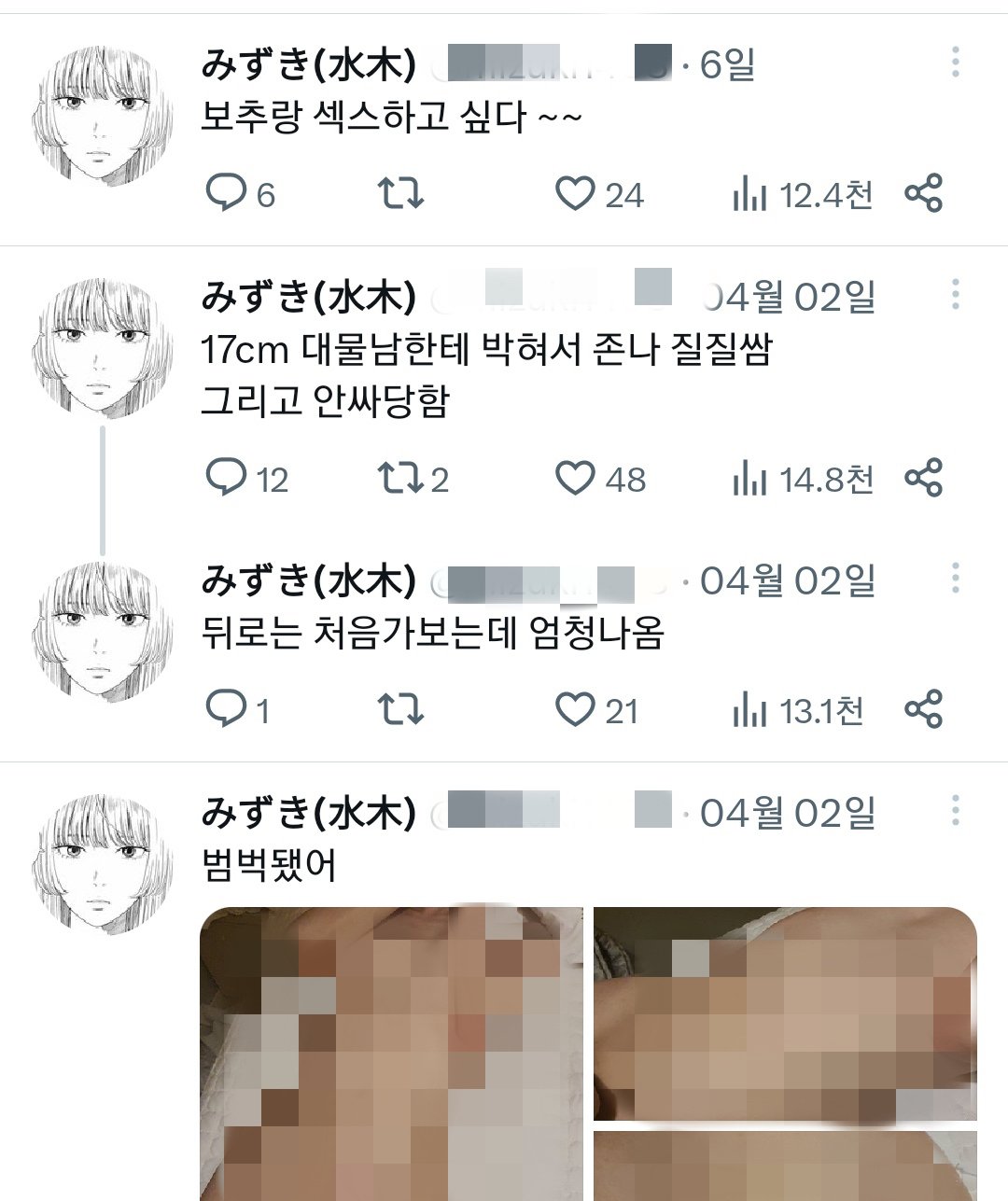The image size is (1008, 1201).
Task: Share the tweet with 12.4천 views
Action: coord(923,193)
